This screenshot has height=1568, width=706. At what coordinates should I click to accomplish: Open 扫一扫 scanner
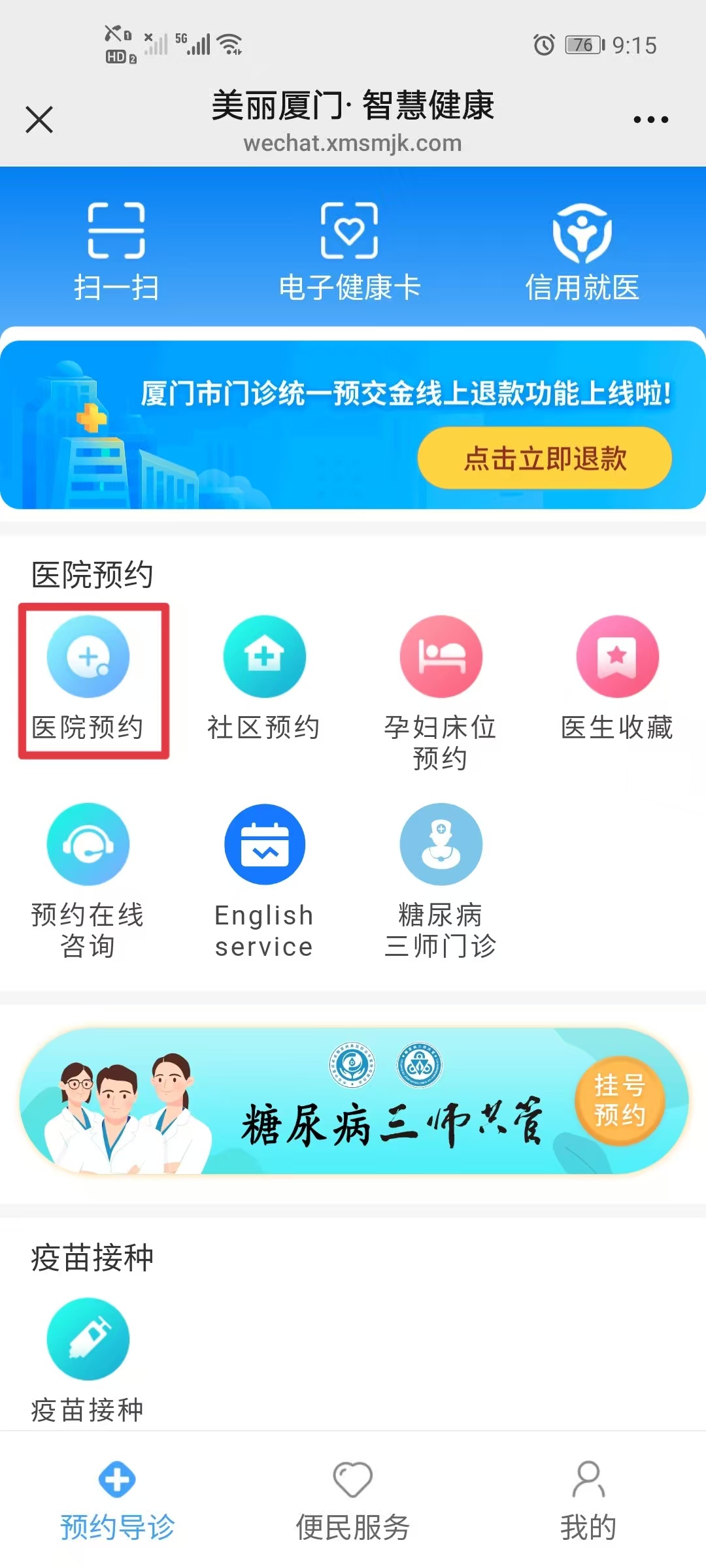pos(116,252)
